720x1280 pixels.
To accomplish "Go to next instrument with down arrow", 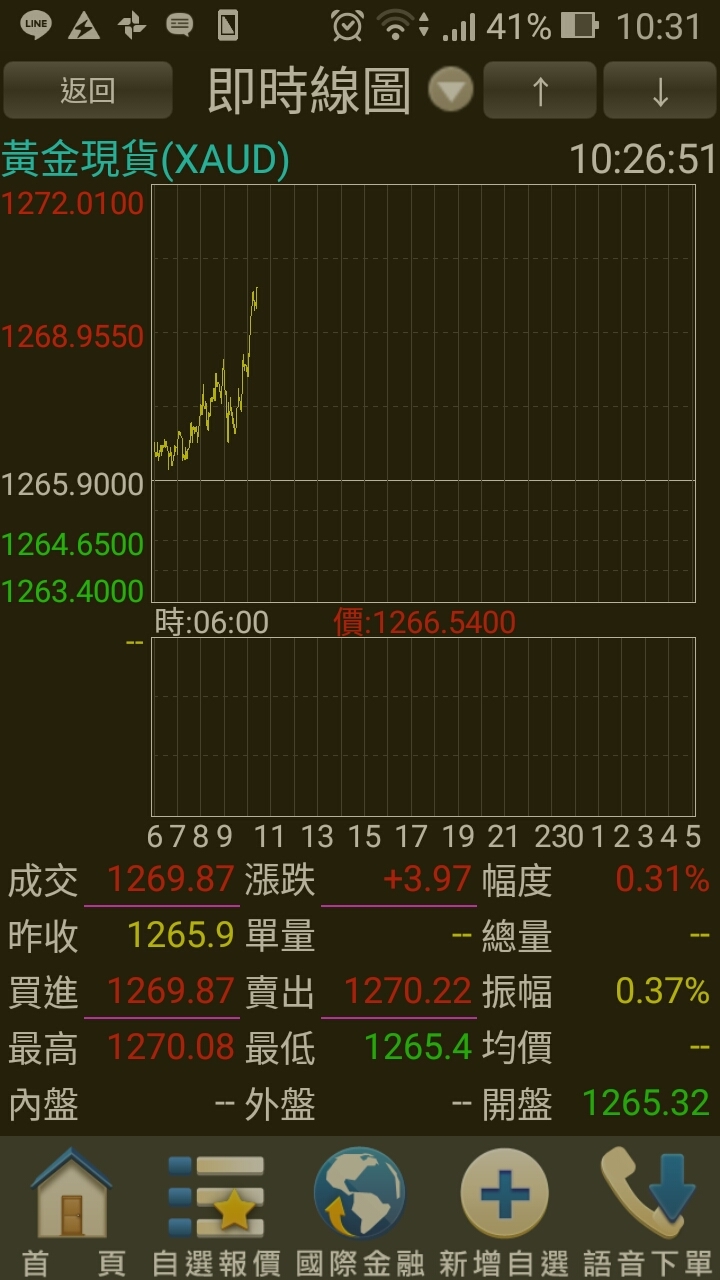I will [660, 91].
